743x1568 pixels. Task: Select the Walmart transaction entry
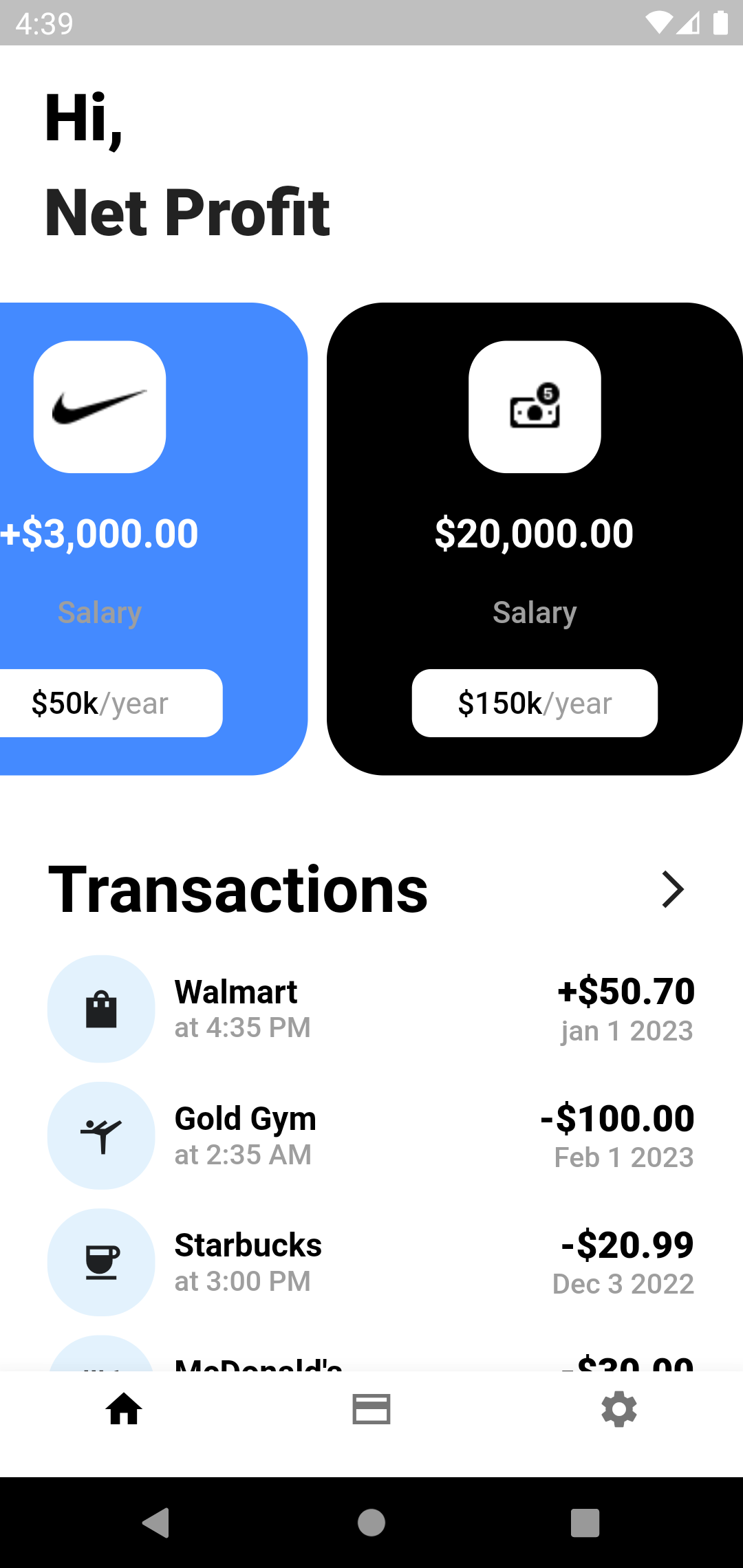pos(371,1009)
